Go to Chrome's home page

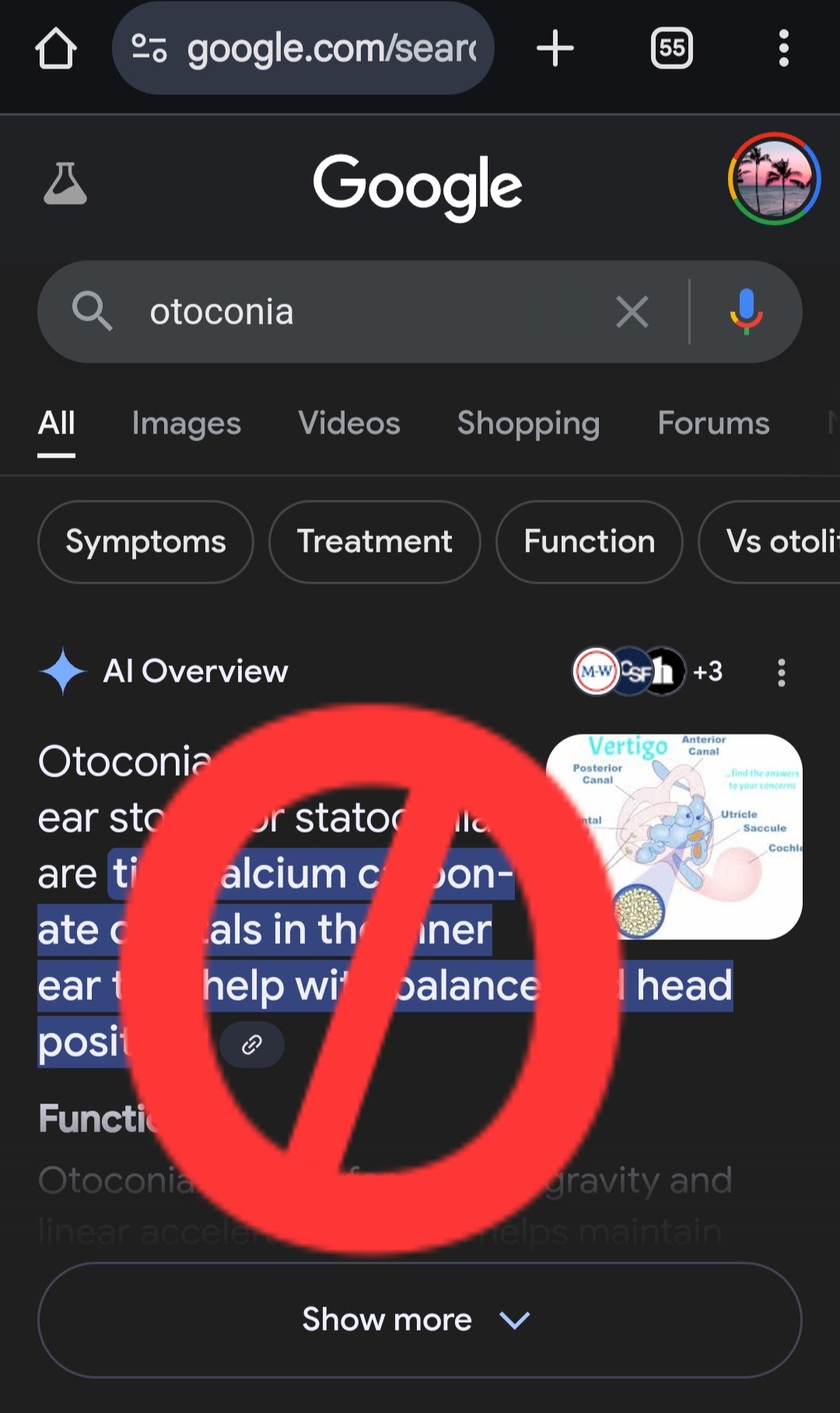[x=56, y=49]
